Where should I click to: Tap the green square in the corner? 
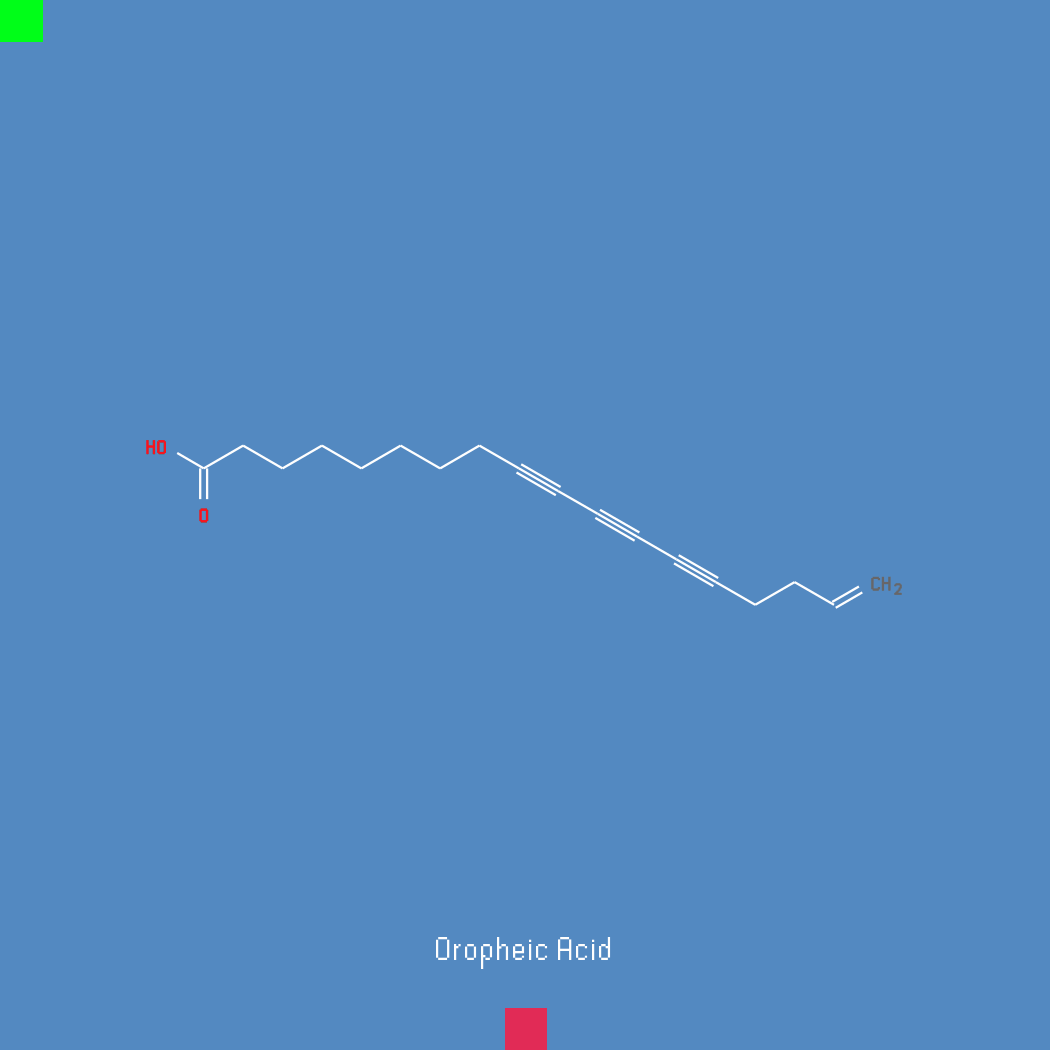pyautogui.click(x=21, y=20)
